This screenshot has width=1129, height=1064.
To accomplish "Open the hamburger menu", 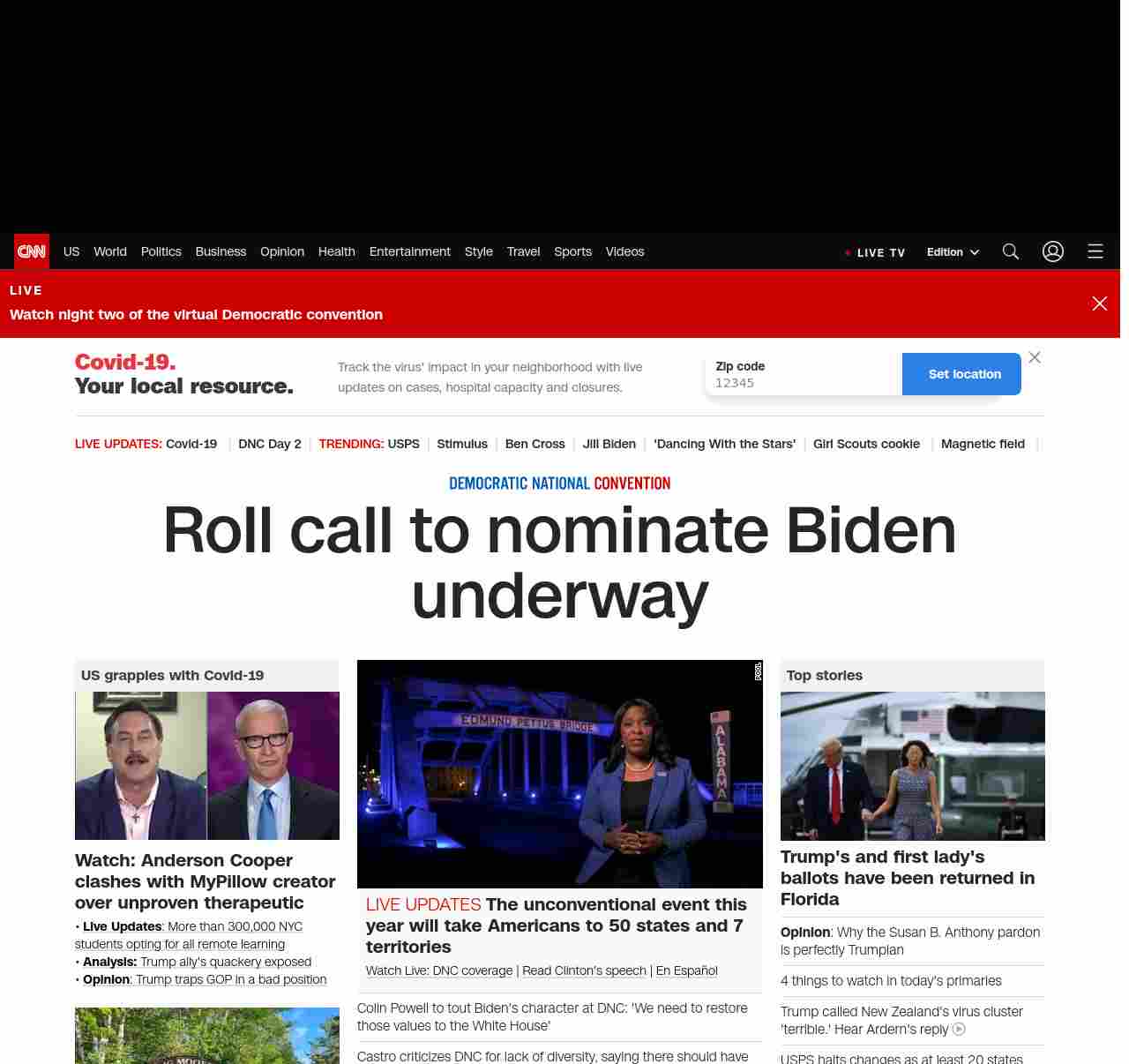I will pos(1095,251).
